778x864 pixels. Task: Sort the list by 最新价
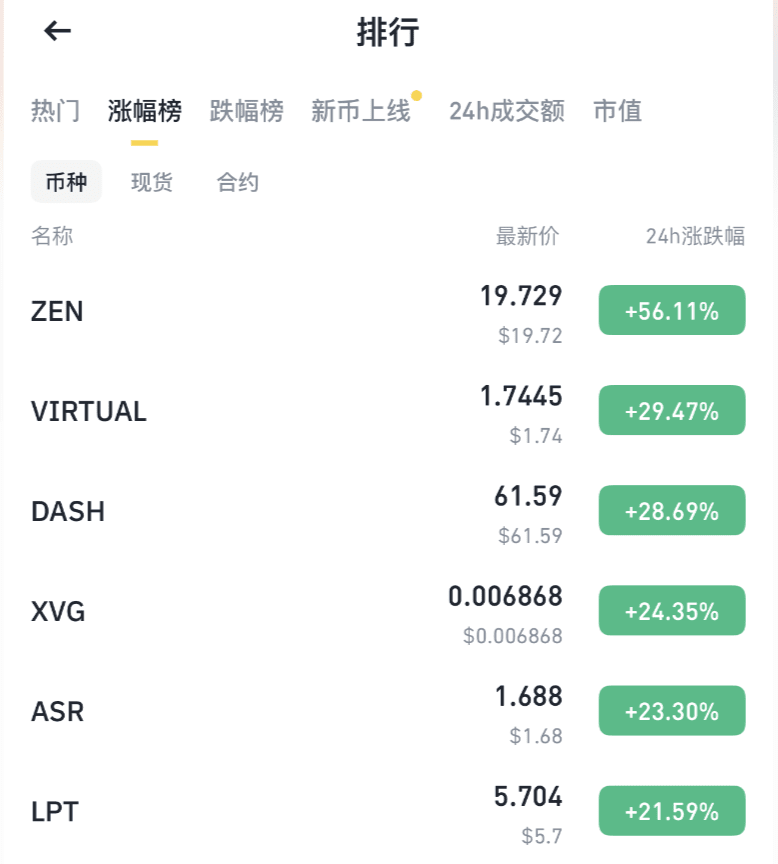click(x=528, y=237)
